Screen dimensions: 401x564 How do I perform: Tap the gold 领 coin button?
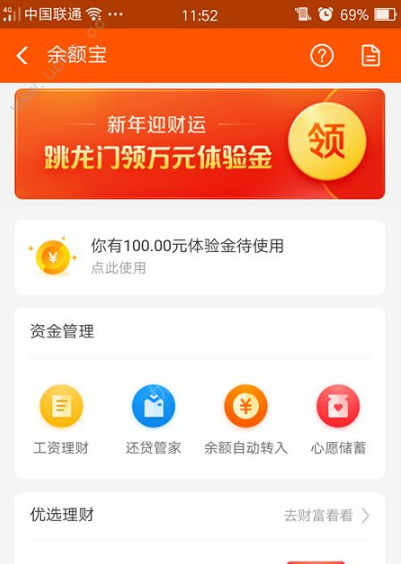click(x=327, y=141)
